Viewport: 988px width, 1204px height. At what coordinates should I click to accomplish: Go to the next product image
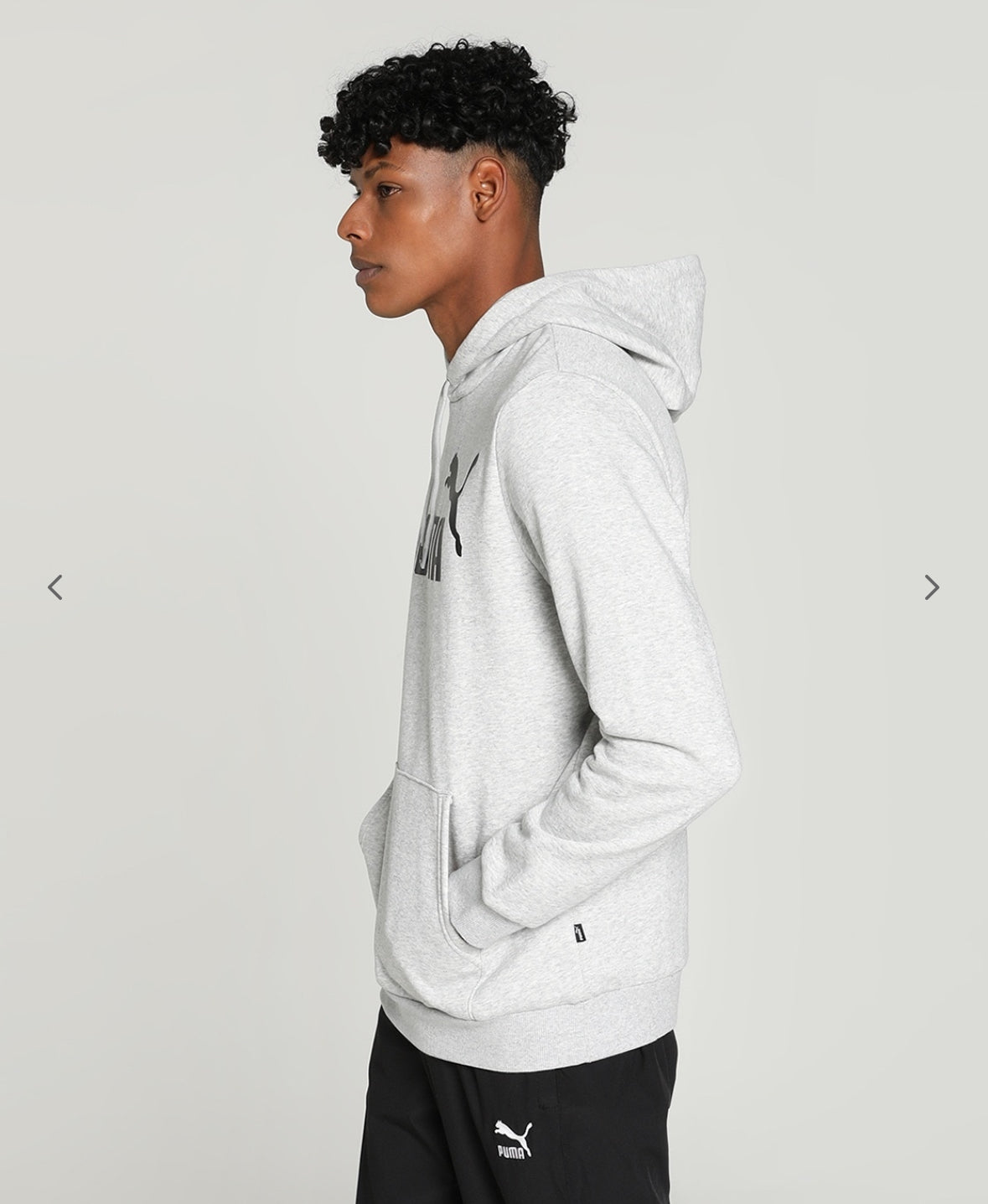pos(931,587)
